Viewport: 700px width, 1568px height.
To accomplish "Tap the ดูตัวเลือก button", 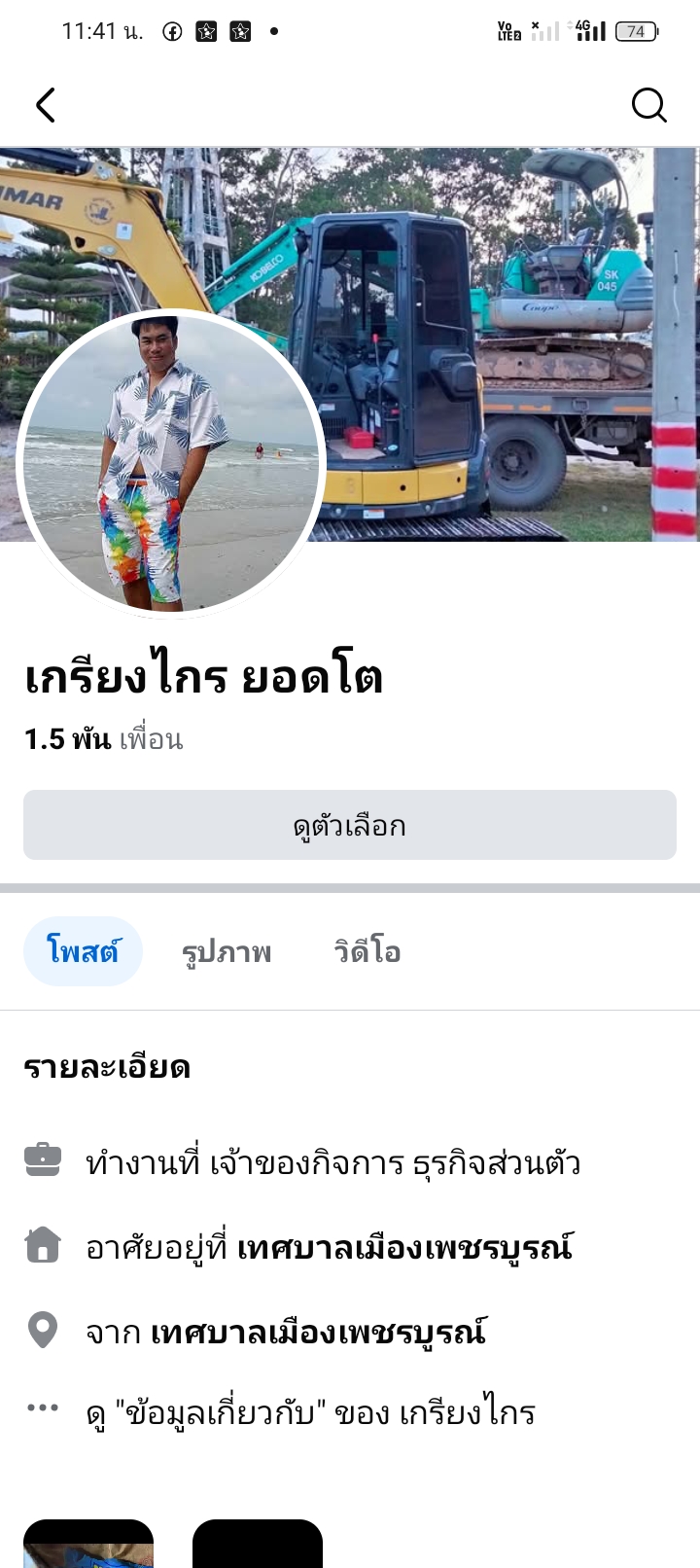I will coord(350,825).
